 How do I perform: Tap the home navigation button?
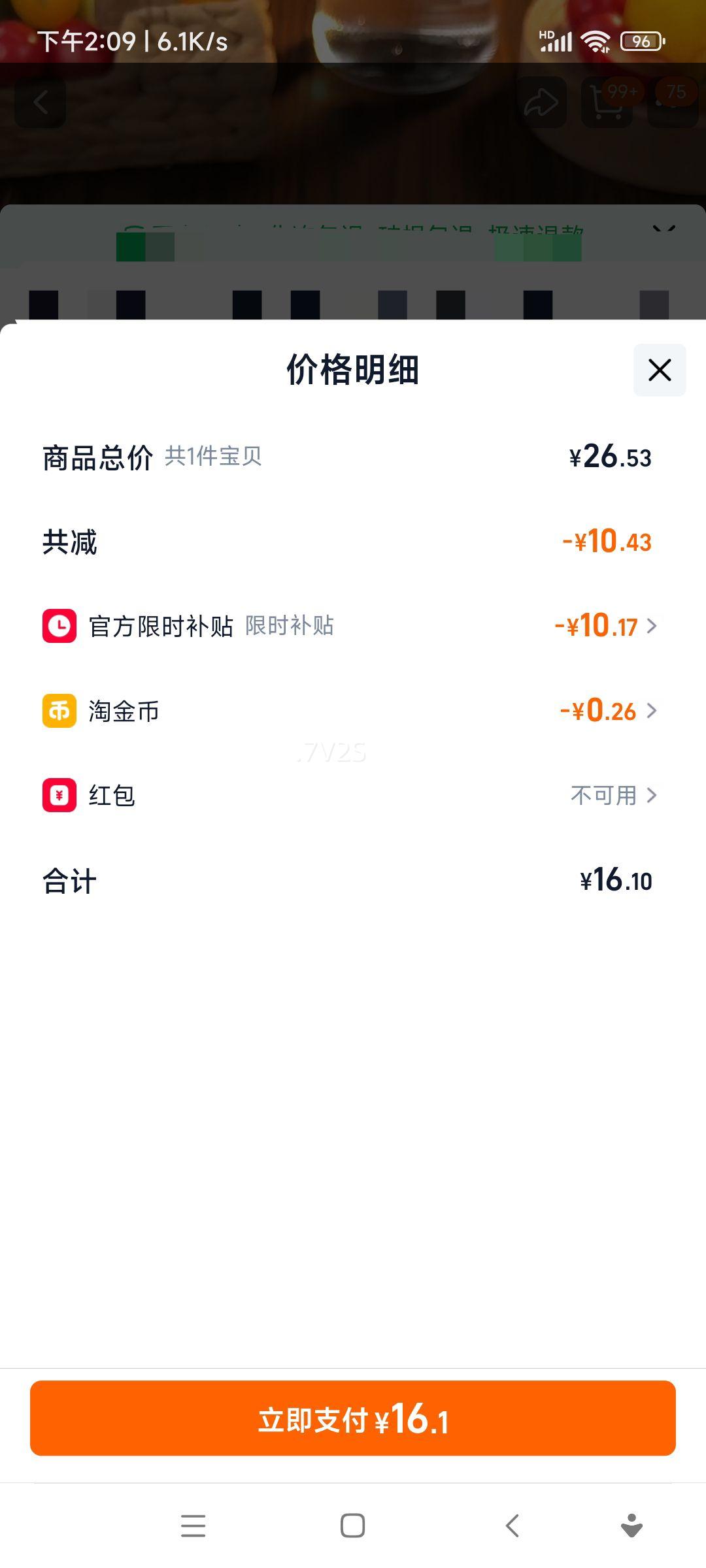click(x=352, y=1526)
